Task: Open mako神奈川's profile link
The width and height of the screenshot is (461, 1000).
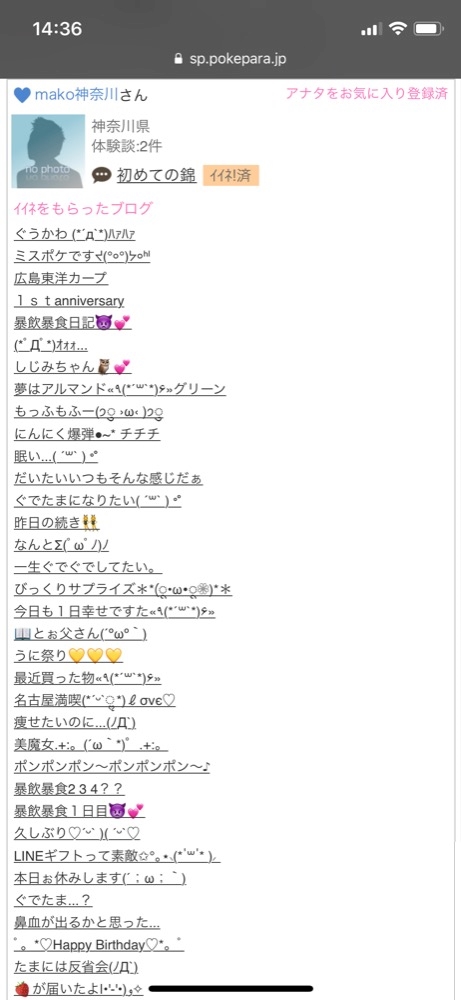Action: tap(77, 95)
